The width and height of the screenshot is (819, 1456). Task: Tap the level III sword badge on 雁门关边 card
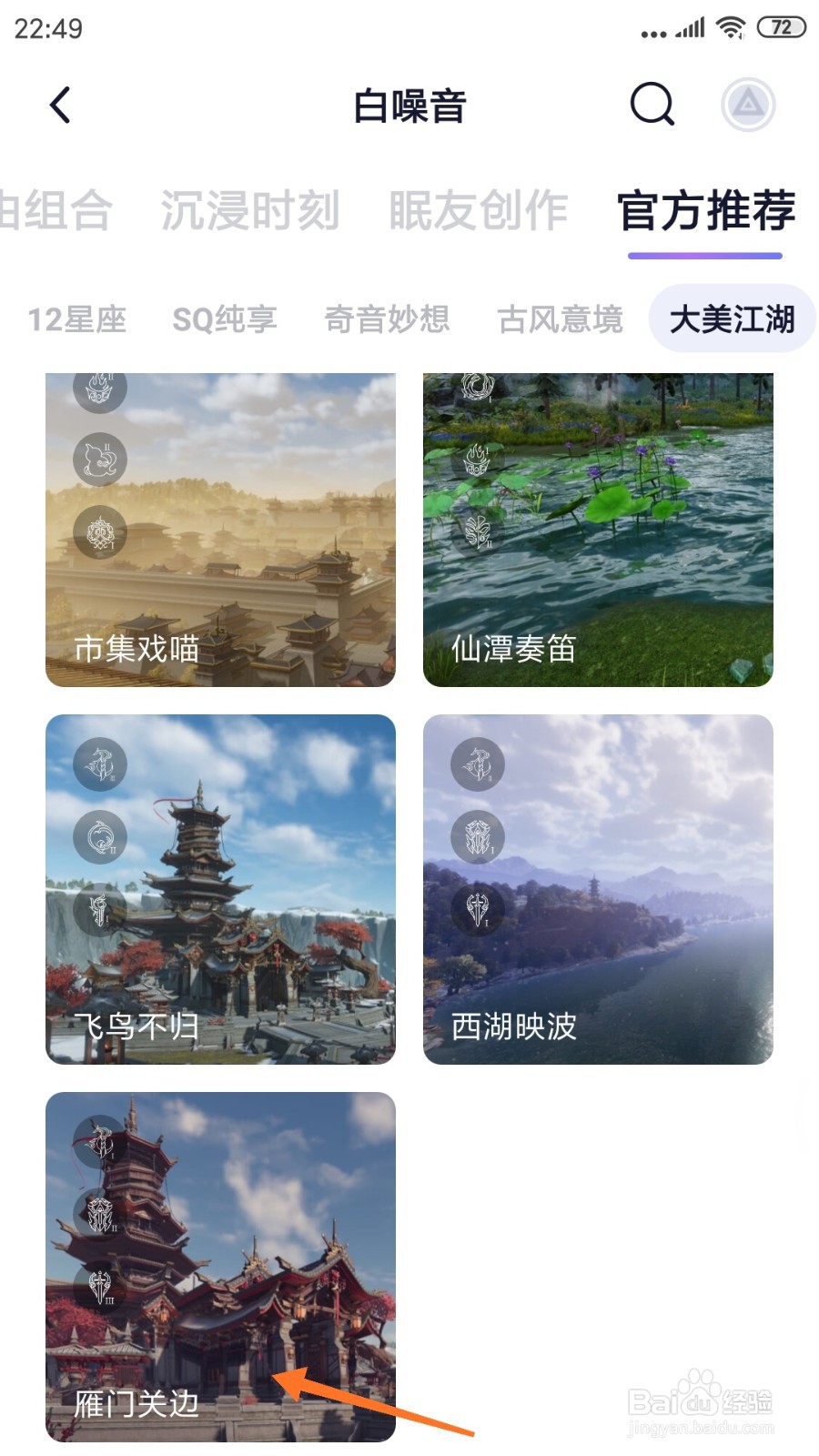click(x=98, y=1287)
